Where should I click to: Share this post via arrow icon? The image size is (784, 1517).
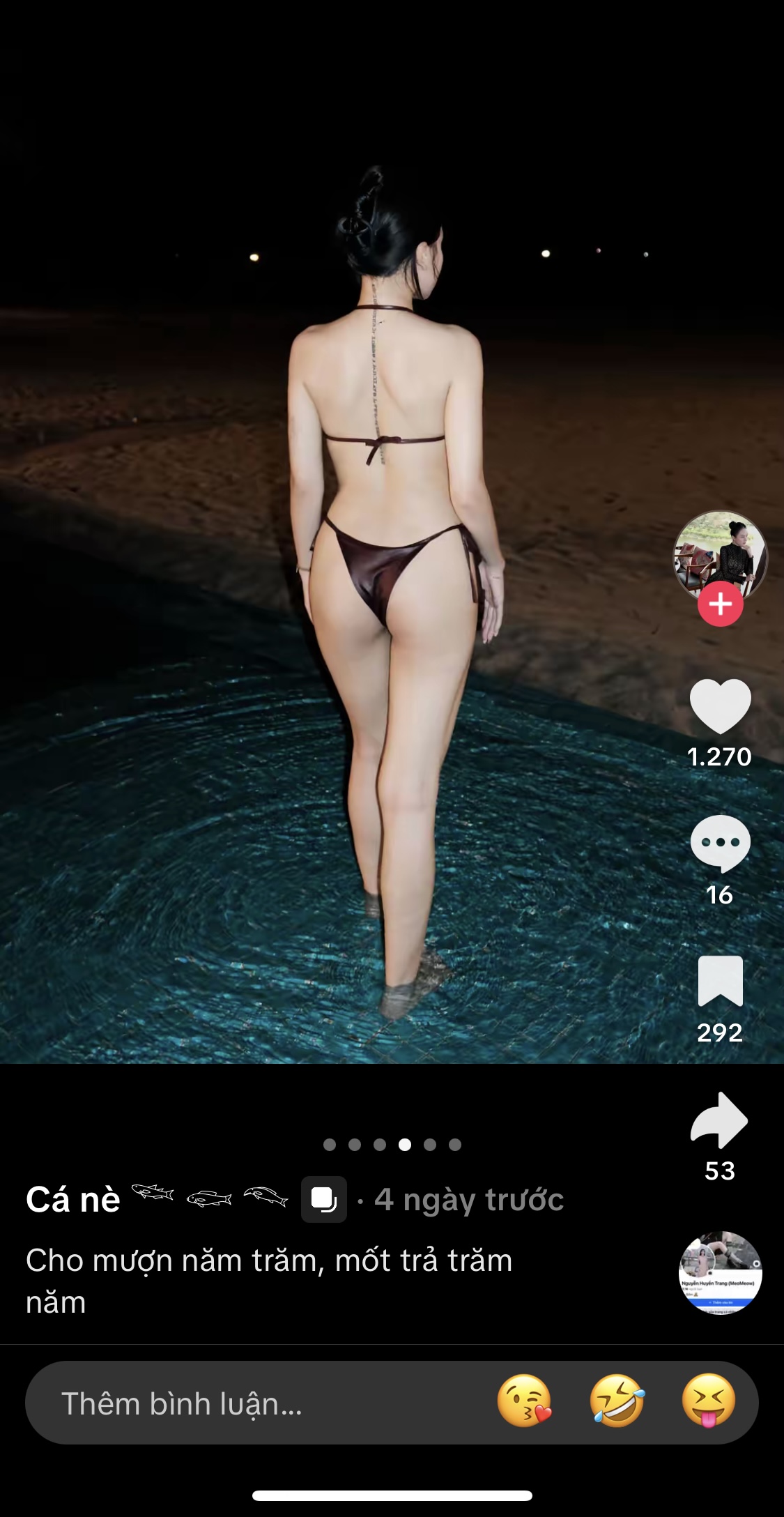pos(720,1120)
